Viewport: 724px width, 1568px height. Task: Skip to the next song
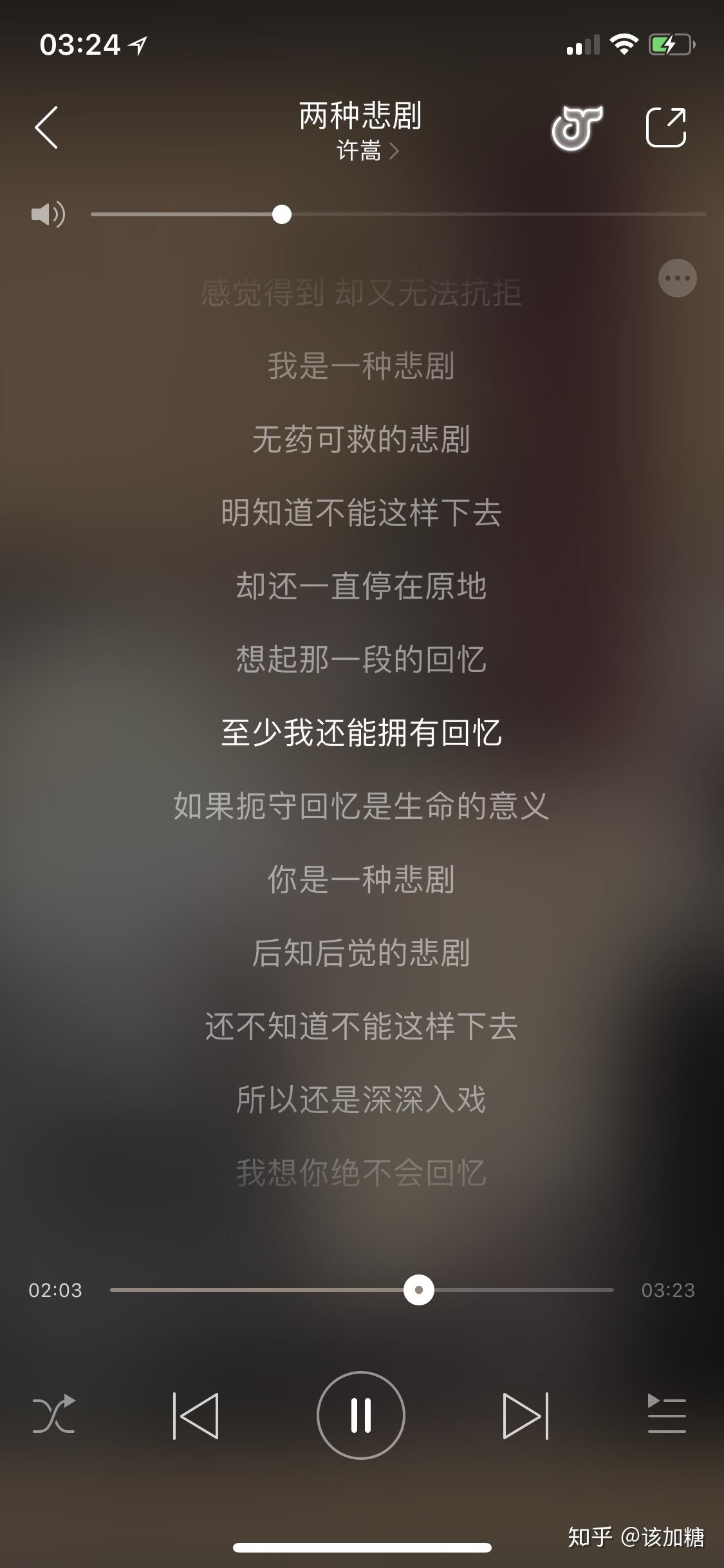523,1415
